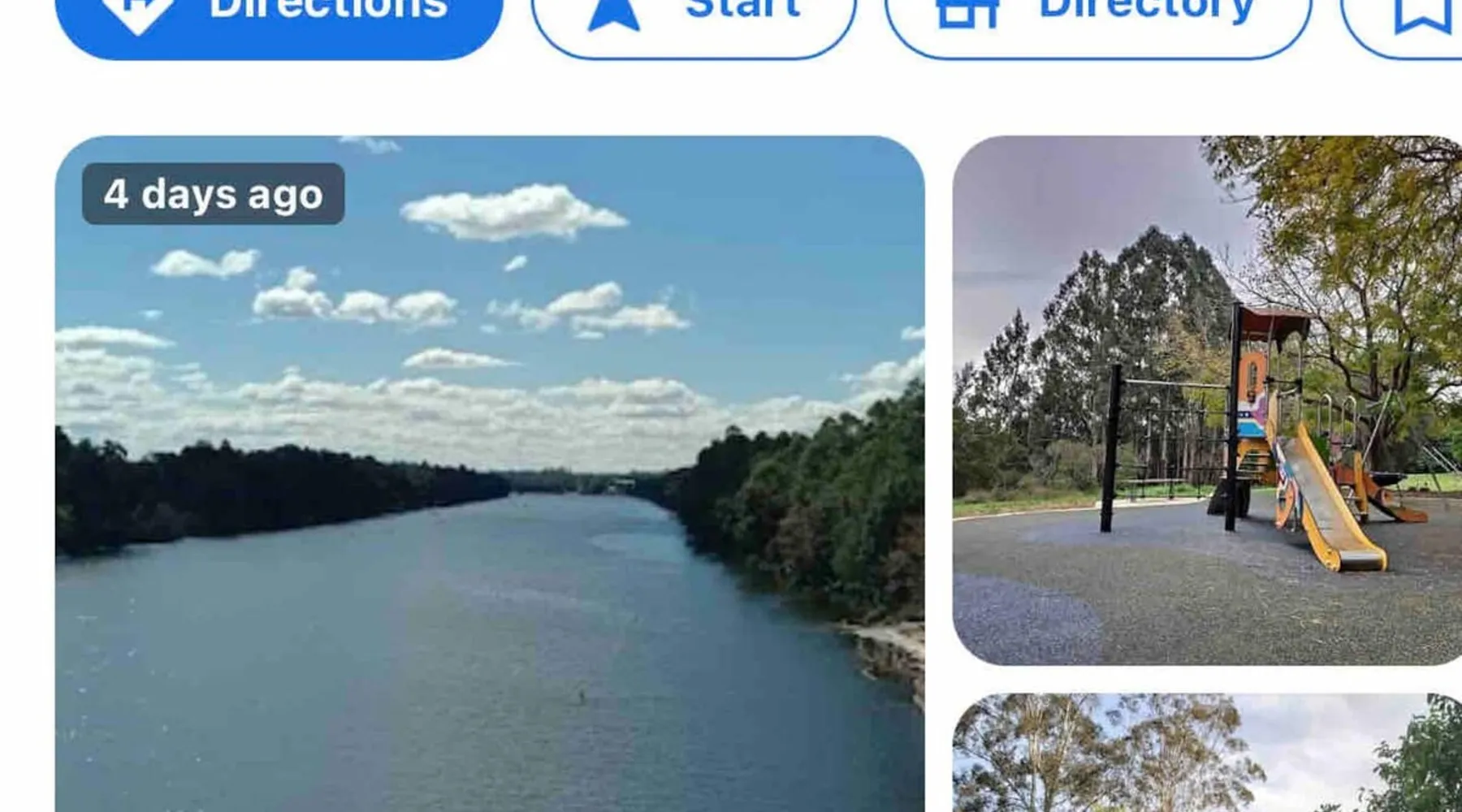
Task: Open the Directory button
Action: click(x=1097, y=20)
